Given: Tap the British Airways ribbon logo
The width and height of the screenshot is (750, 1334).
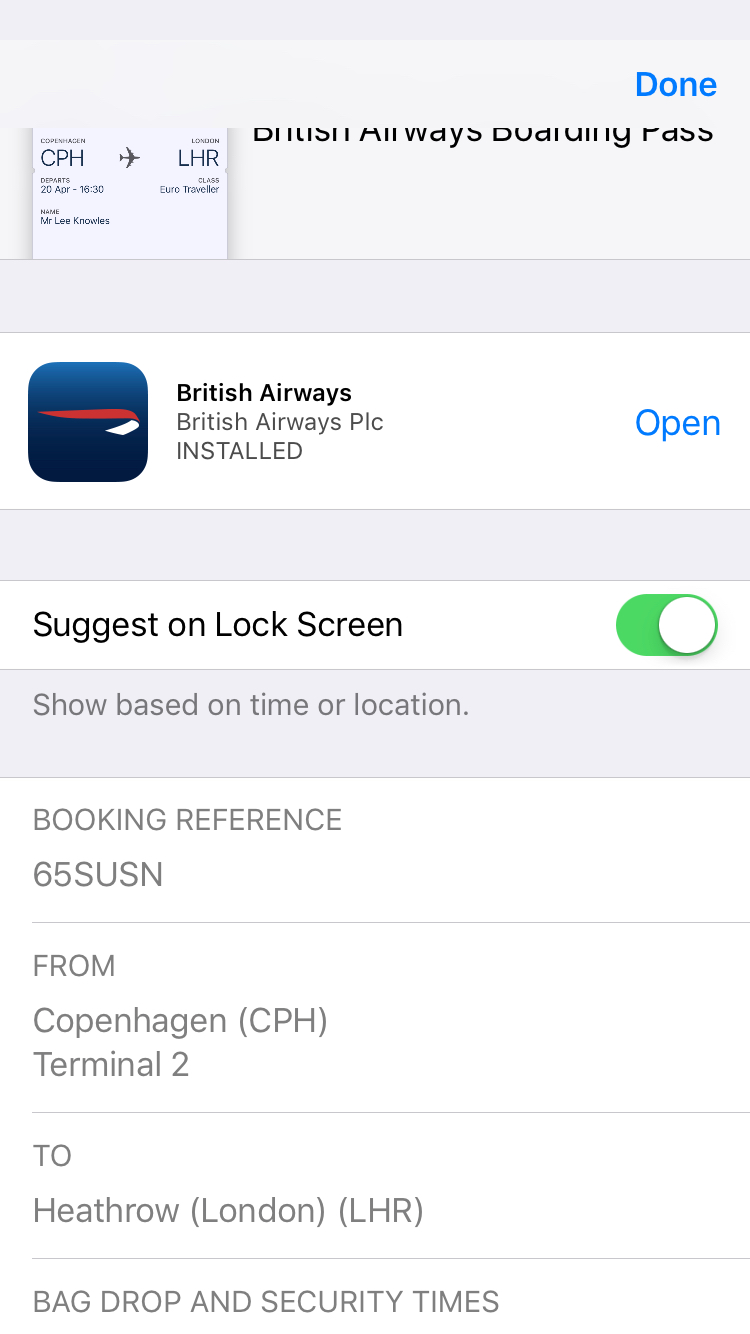Looking at the screenshot, I should tap(88, 422).
